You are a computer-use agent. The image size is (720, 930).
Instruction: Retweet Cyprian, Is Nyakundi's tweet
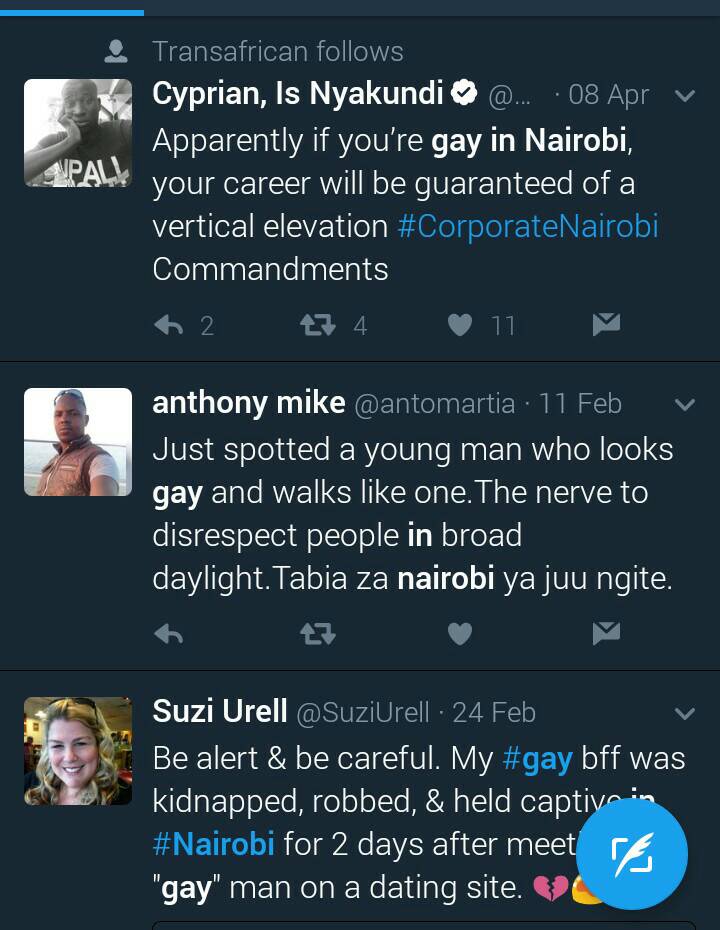tap(318, 325)
